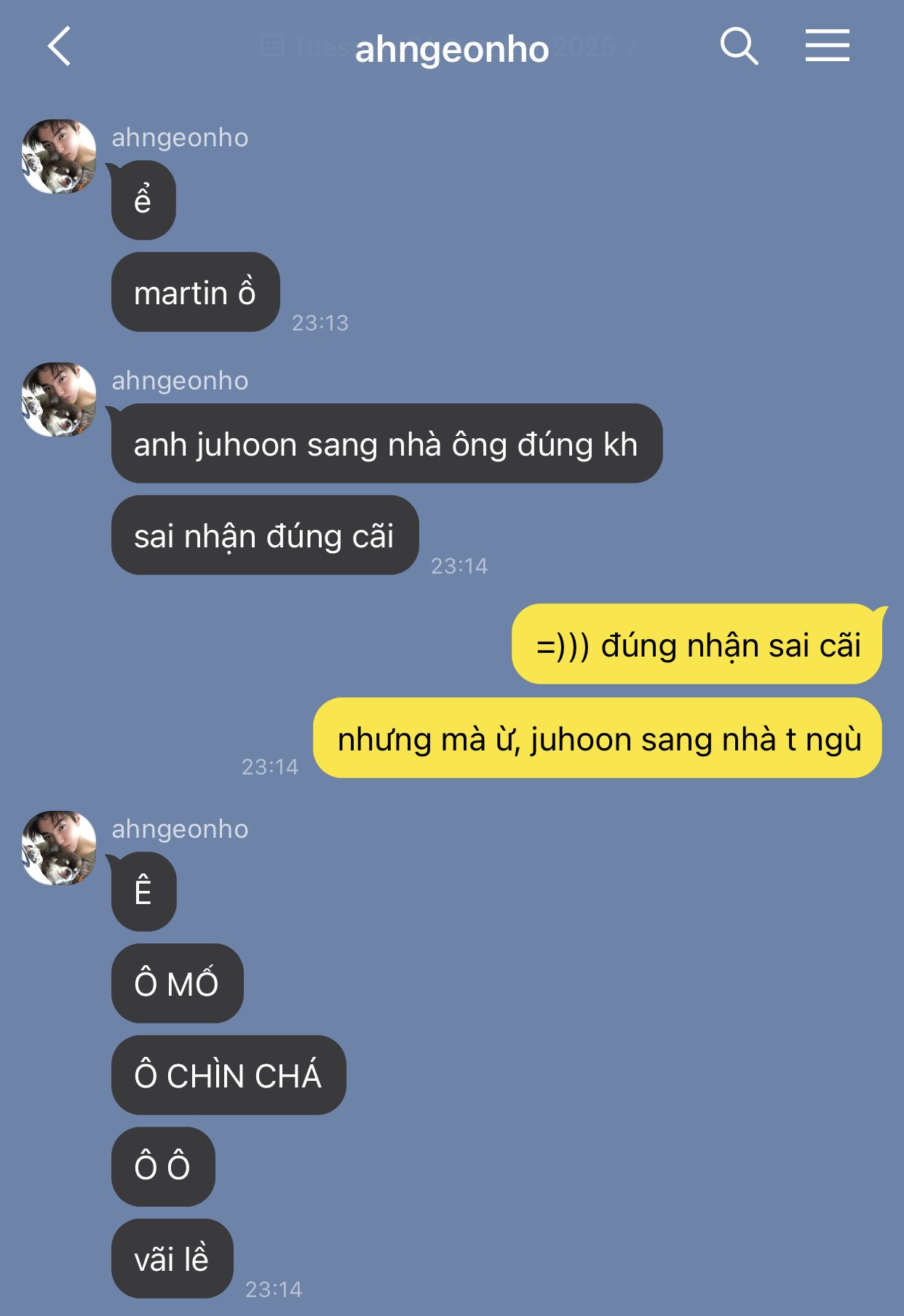904x1316 pixels.
Task: Open the chat menu with three lines
Action: coord(827,47)
